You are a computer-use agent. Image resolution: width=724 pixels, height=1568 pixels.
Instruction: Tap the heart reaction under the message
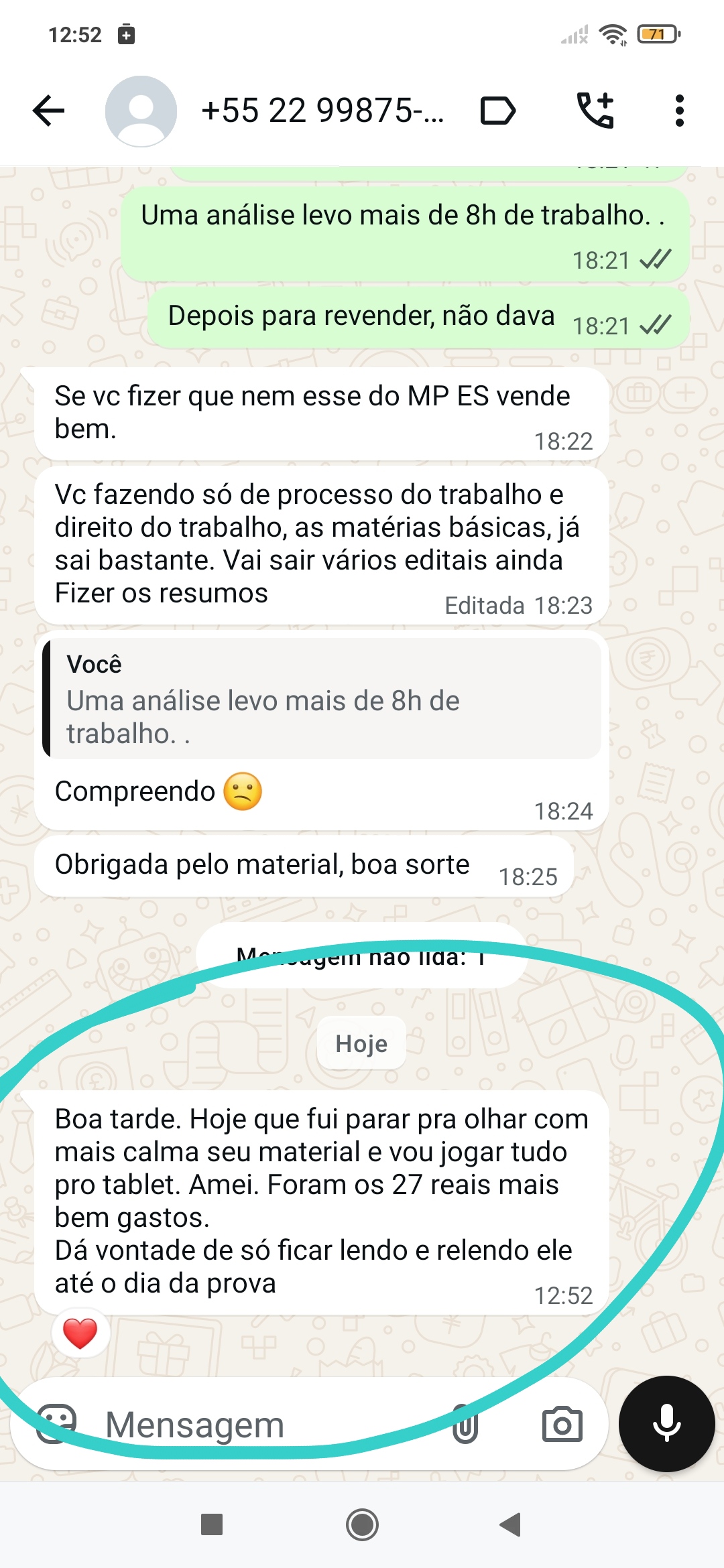tap(80, 1332)
